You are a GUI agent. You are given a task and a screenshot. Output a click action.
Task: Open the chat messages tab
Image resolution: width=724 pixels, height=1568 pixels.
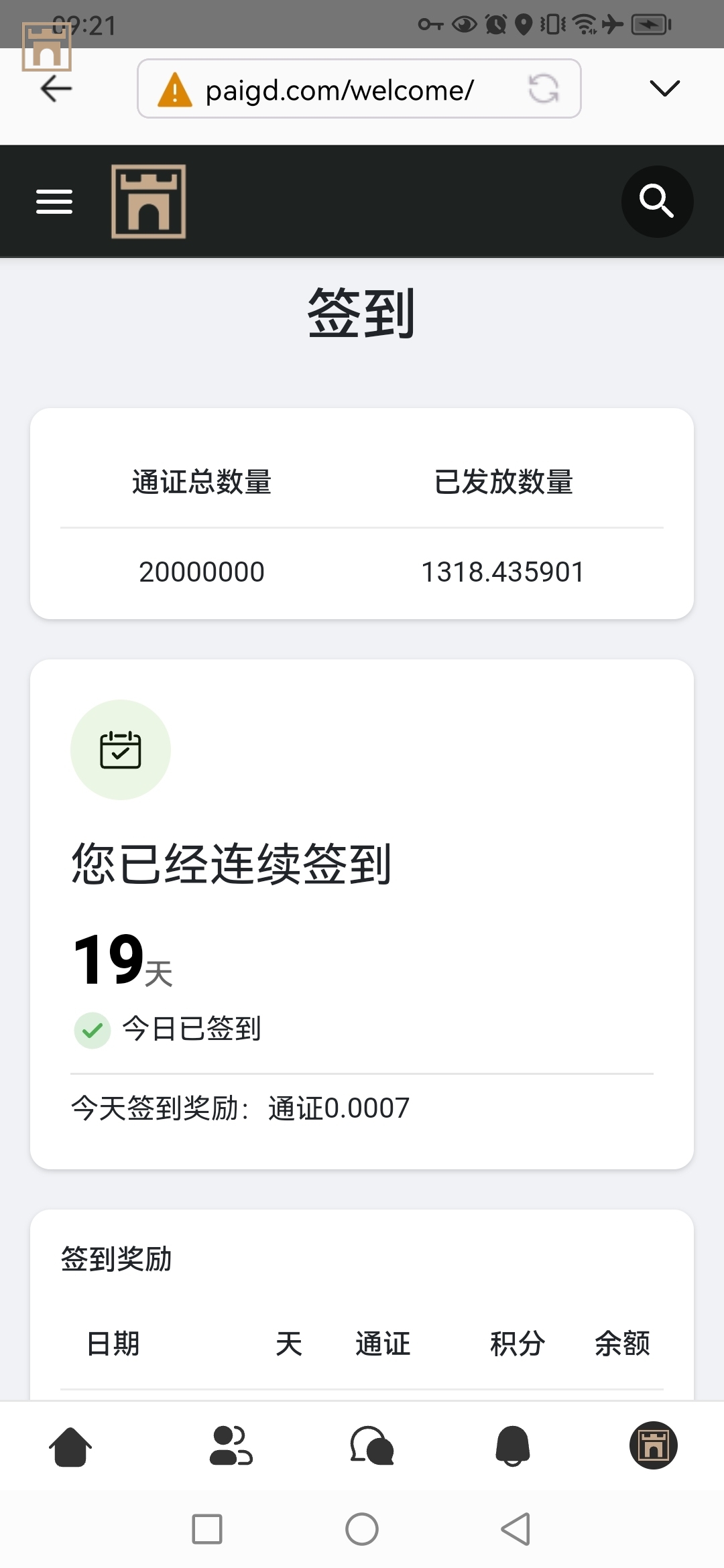(x=371, y=1446)
